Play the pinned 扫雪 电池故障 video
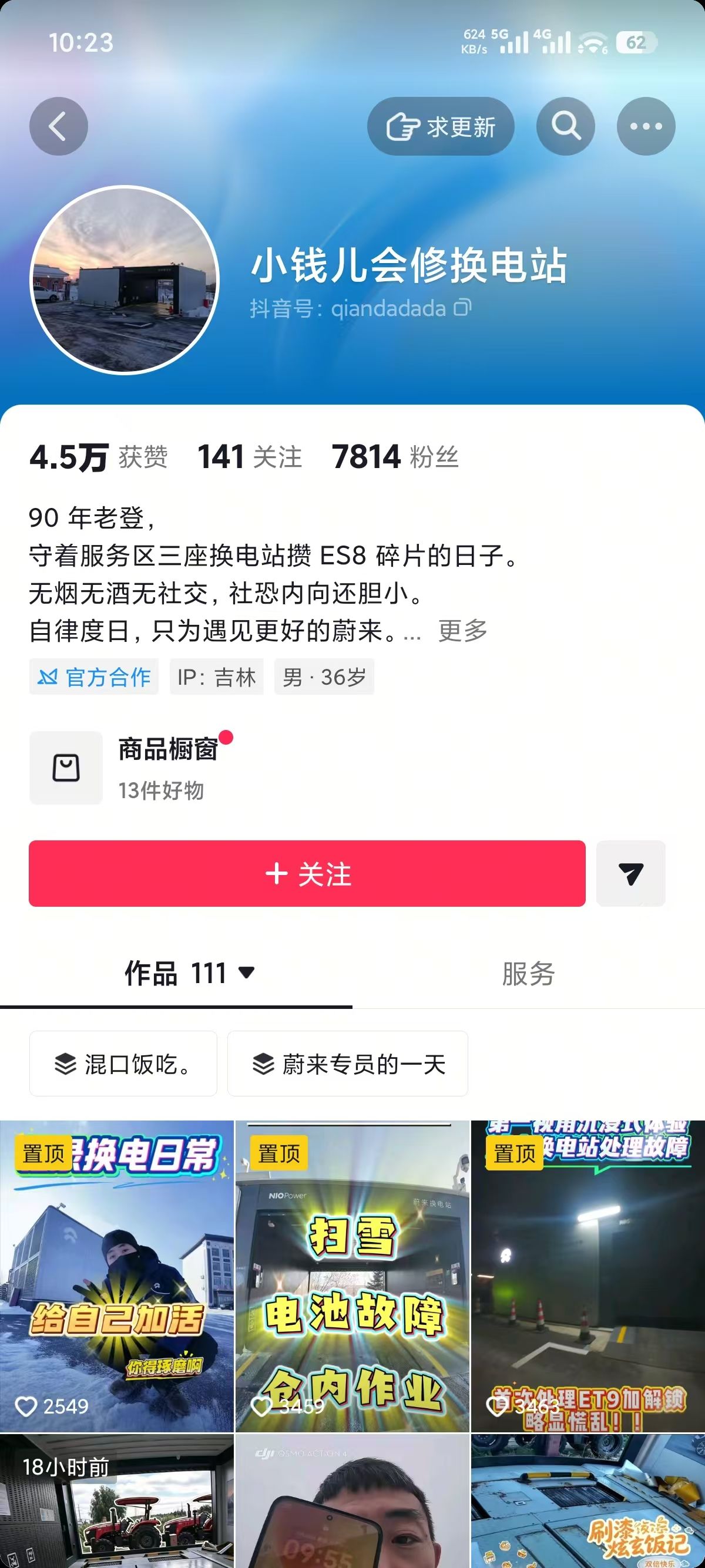This screenshot has width=705, height=1568. point(352,1277)
